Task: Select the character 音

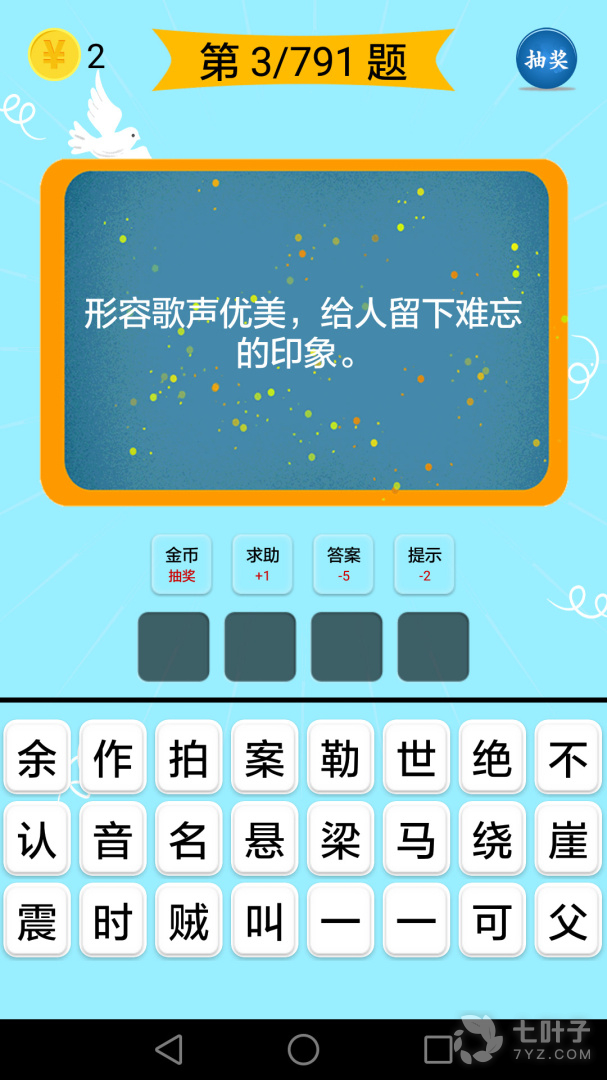Action: point(113,840)
